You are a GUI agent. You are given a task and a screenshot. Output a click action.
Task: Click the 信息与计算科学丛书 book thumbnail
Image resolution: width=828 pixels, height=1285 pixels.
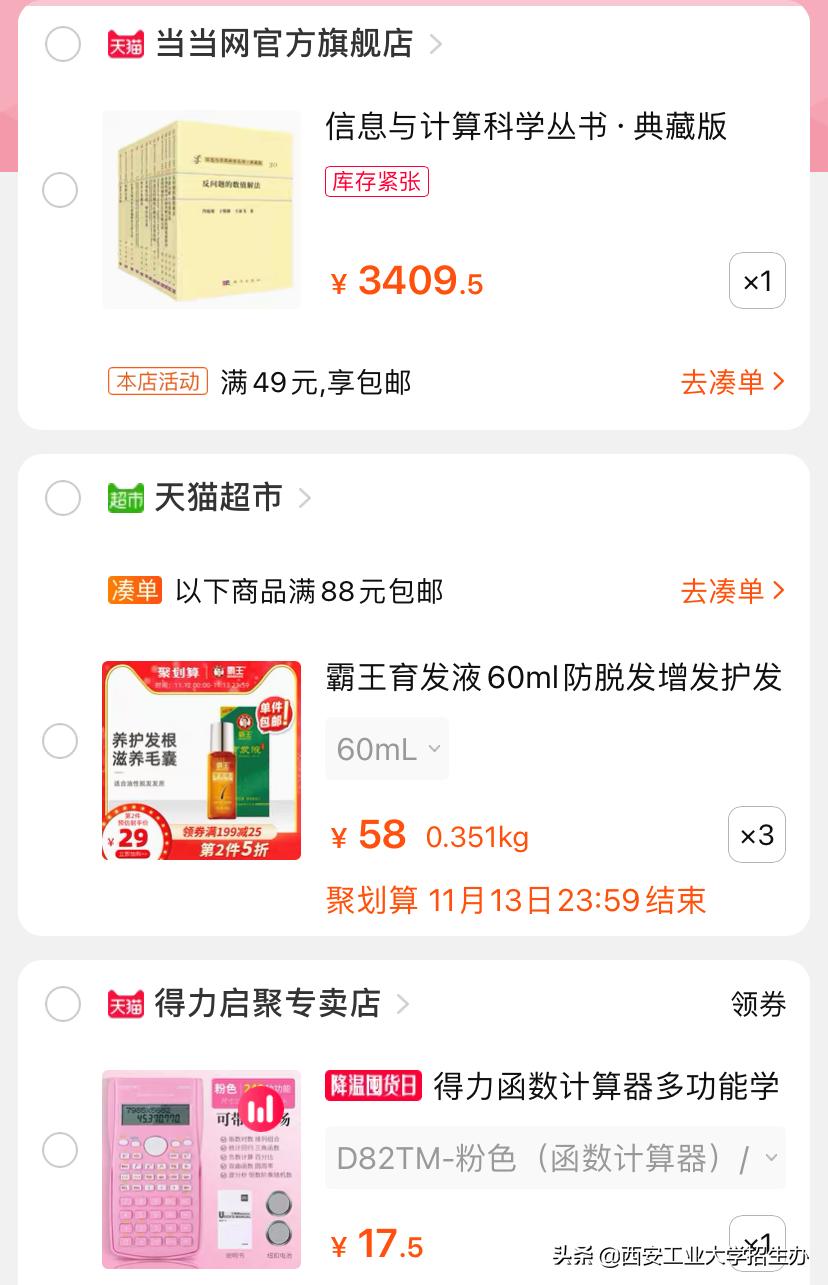201,209
